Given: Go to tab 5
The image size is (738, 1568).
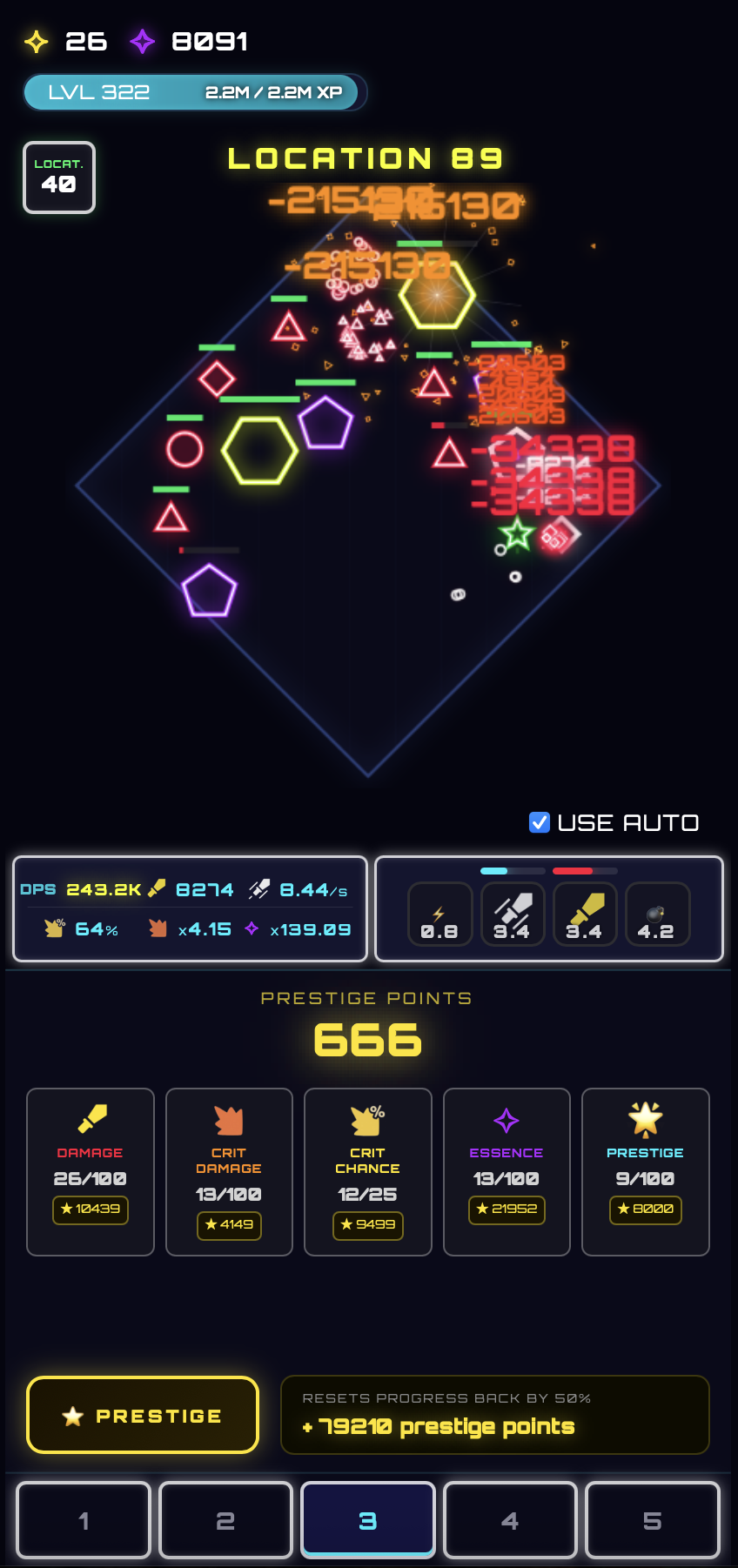Looking at the screenshot, I should point(653,1520).
